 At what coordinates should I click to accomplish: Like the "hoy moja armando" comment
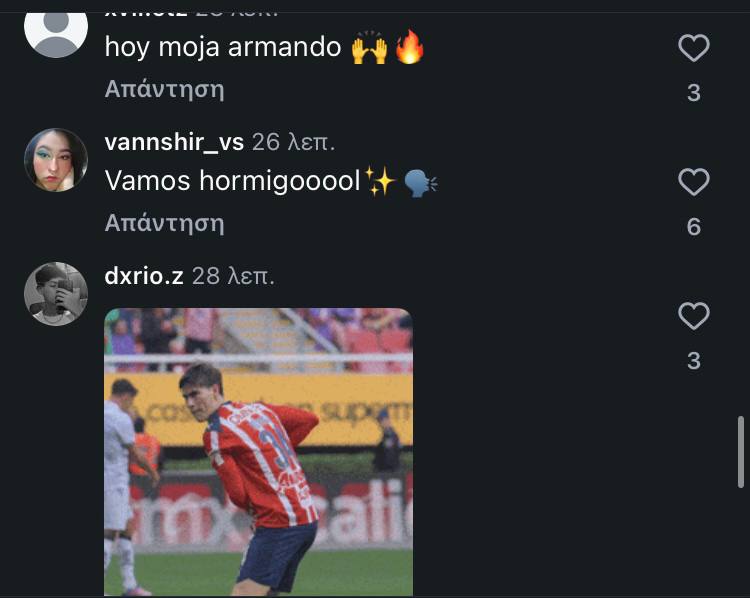point(694,48)
